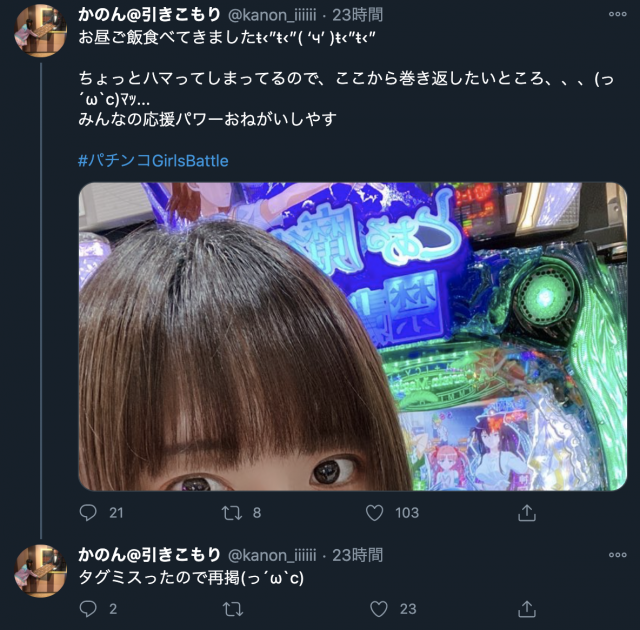Reply to the tweet with 21 comments
This screenshot has height=630, width=640.
(x=88, y=512)
